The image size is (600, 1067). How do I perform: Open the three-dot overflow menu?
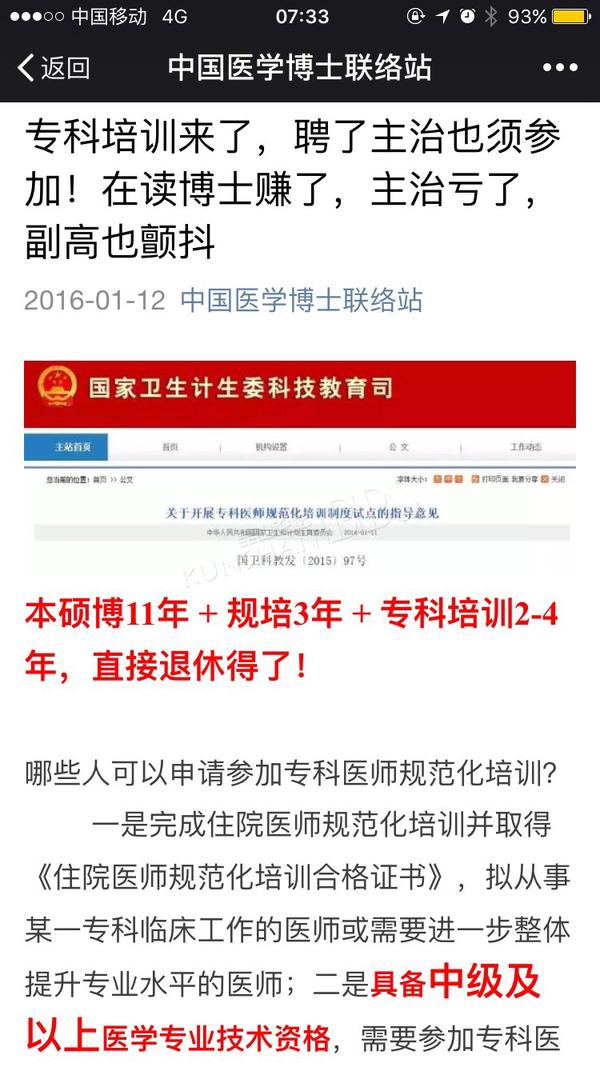point(560,67)
